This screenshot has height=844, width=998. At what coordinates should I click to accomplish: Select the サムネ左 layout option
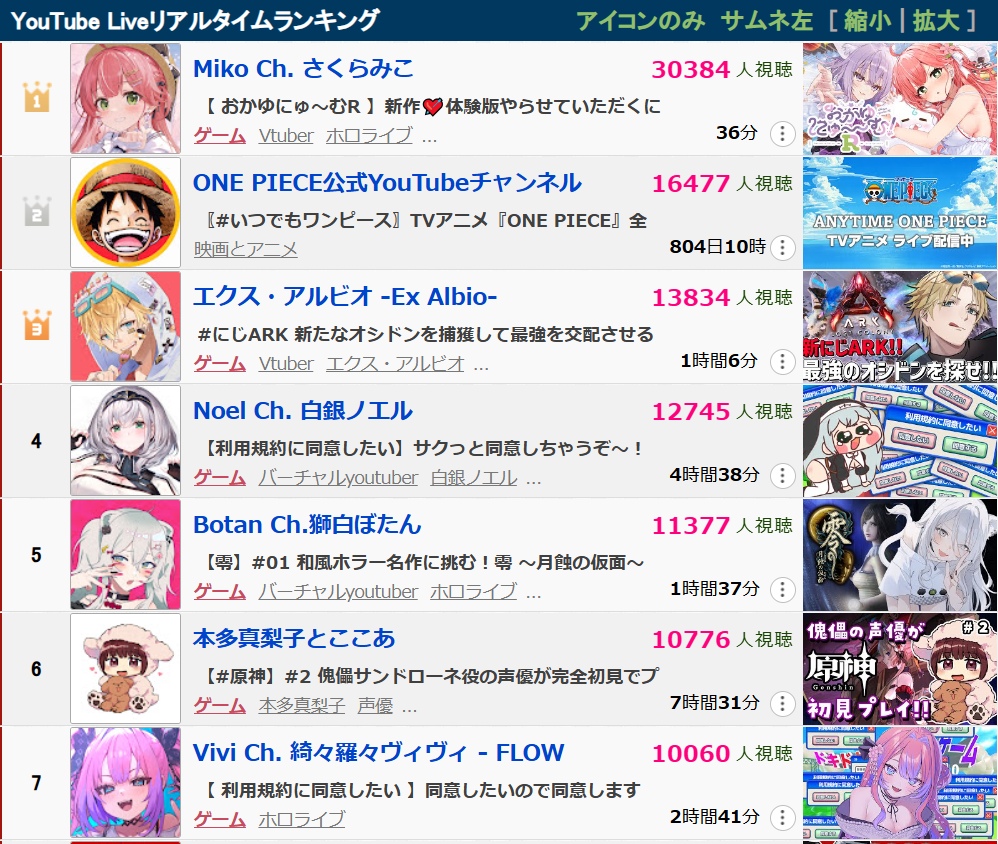(766, 20)
